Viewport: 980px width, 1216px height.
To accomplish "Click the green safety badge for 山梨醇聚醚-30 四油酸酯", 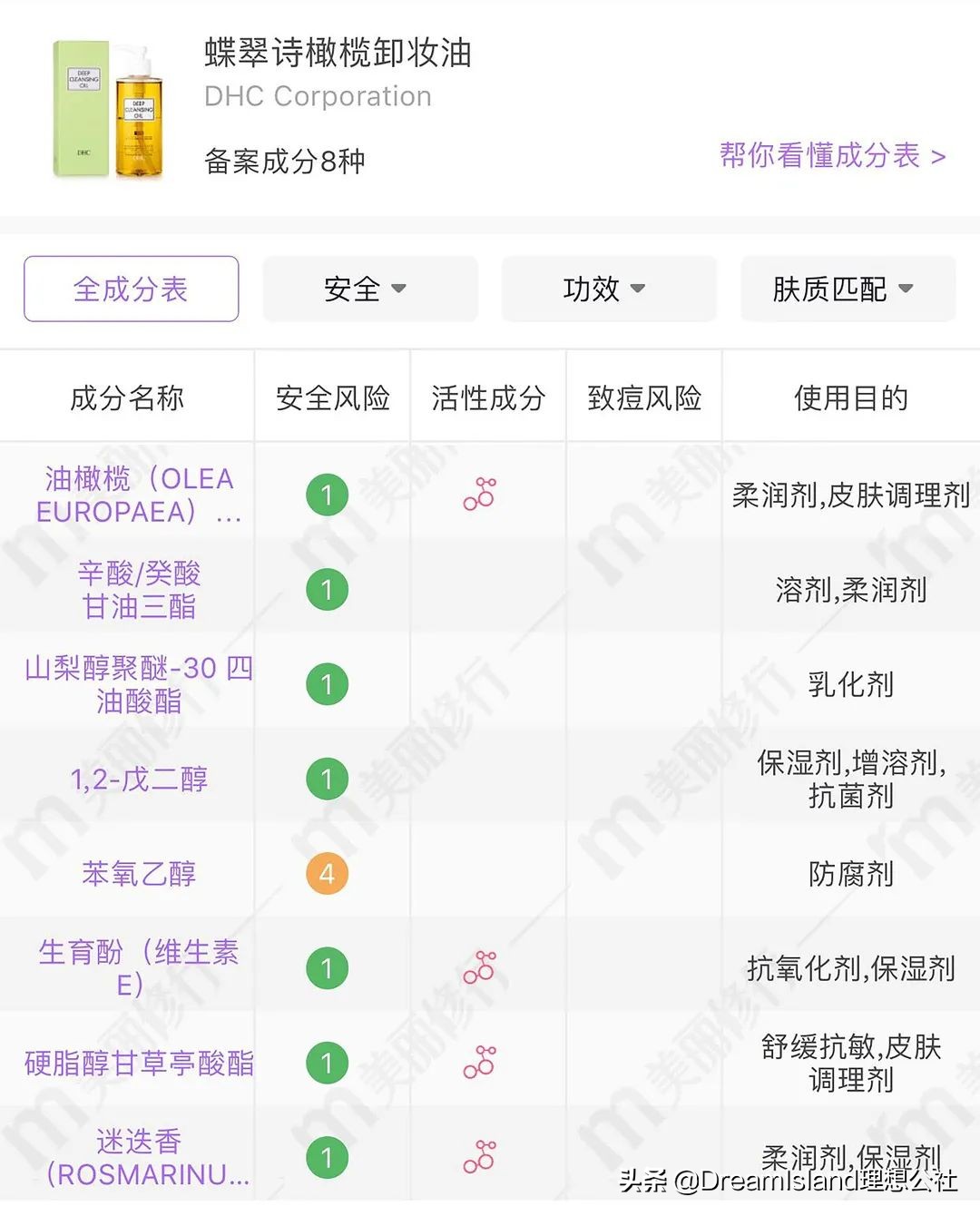I will (327, 685).
